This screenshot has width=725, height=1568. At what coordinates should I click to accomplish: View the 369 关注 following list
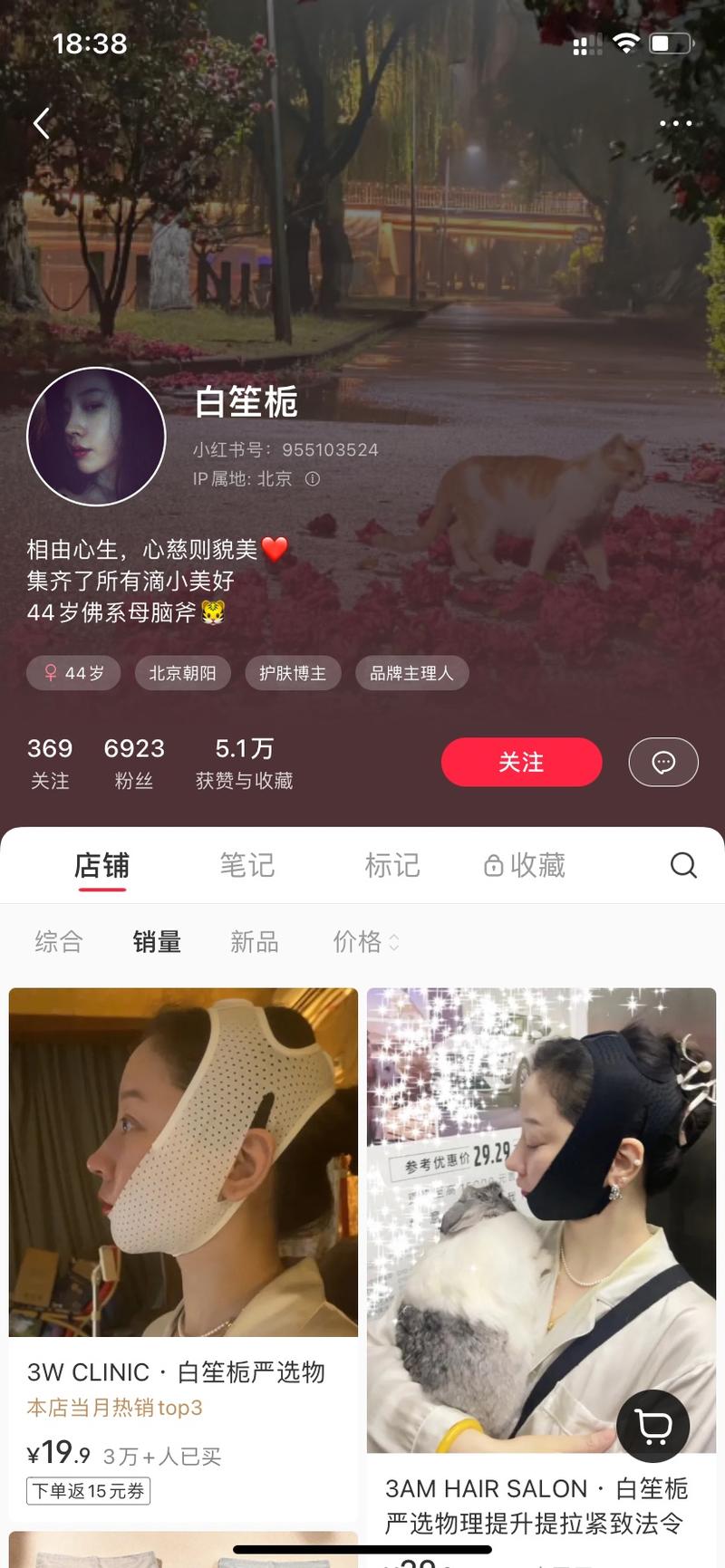point(50,763)
